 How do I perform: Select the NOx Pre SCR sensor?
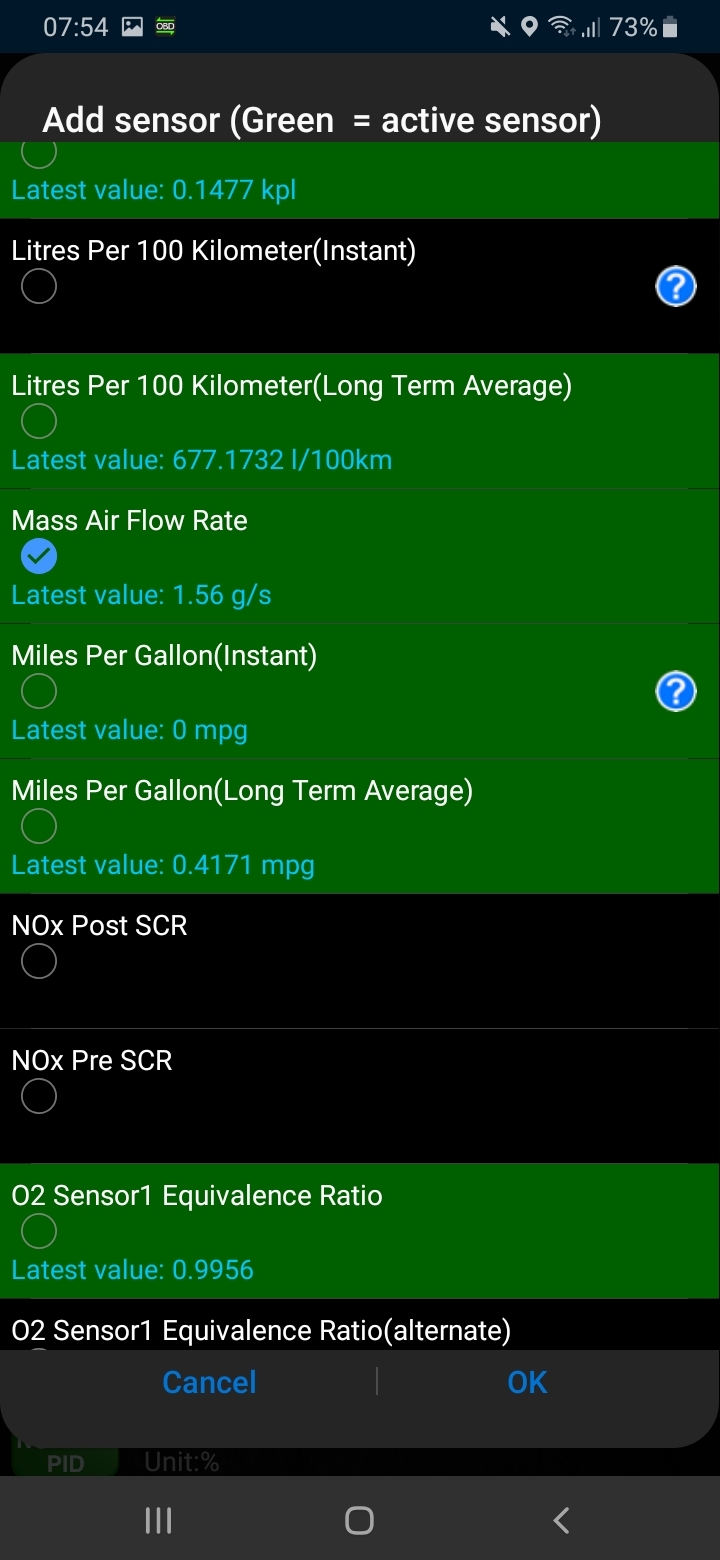[x=39, y=1097]
